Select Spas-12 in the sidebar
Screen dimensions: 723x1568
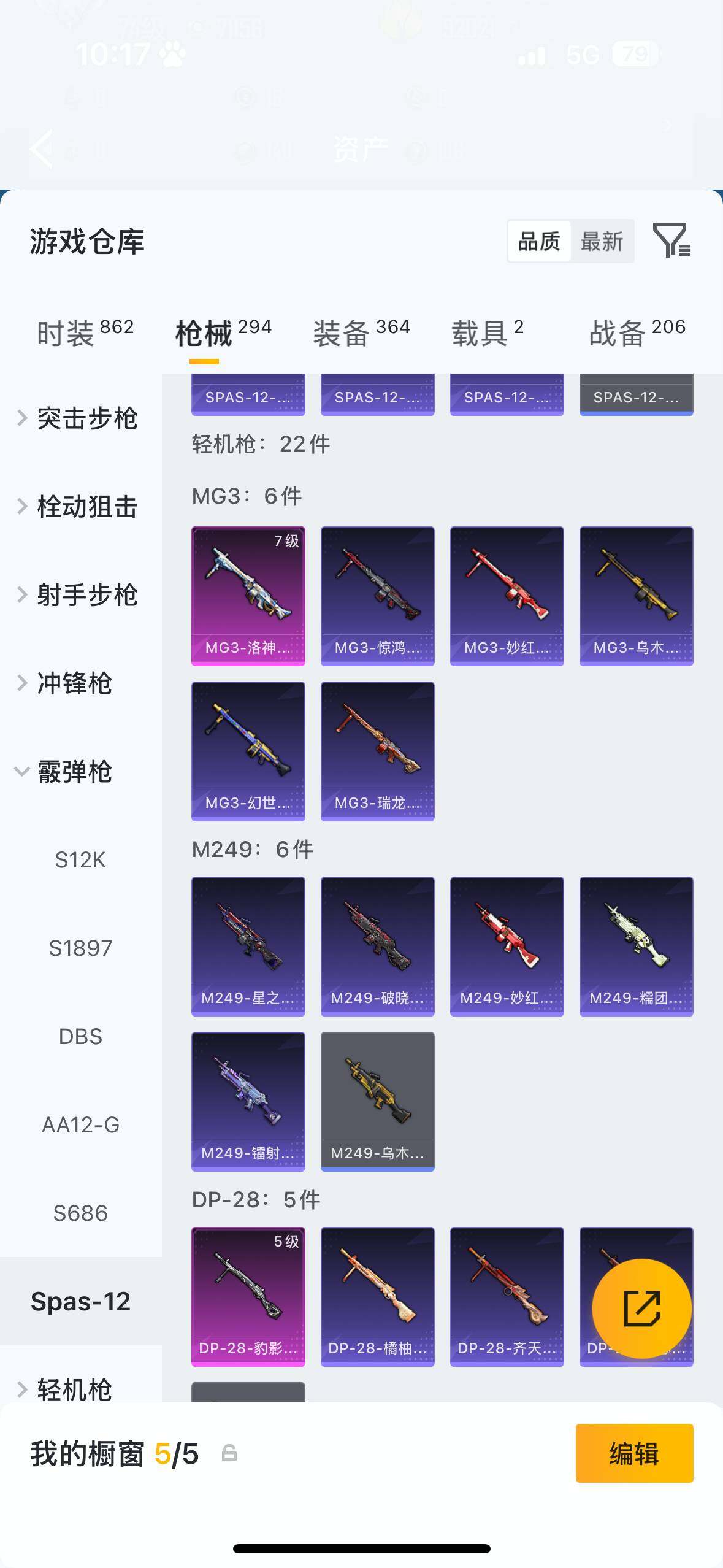[x=82, y=1301]
